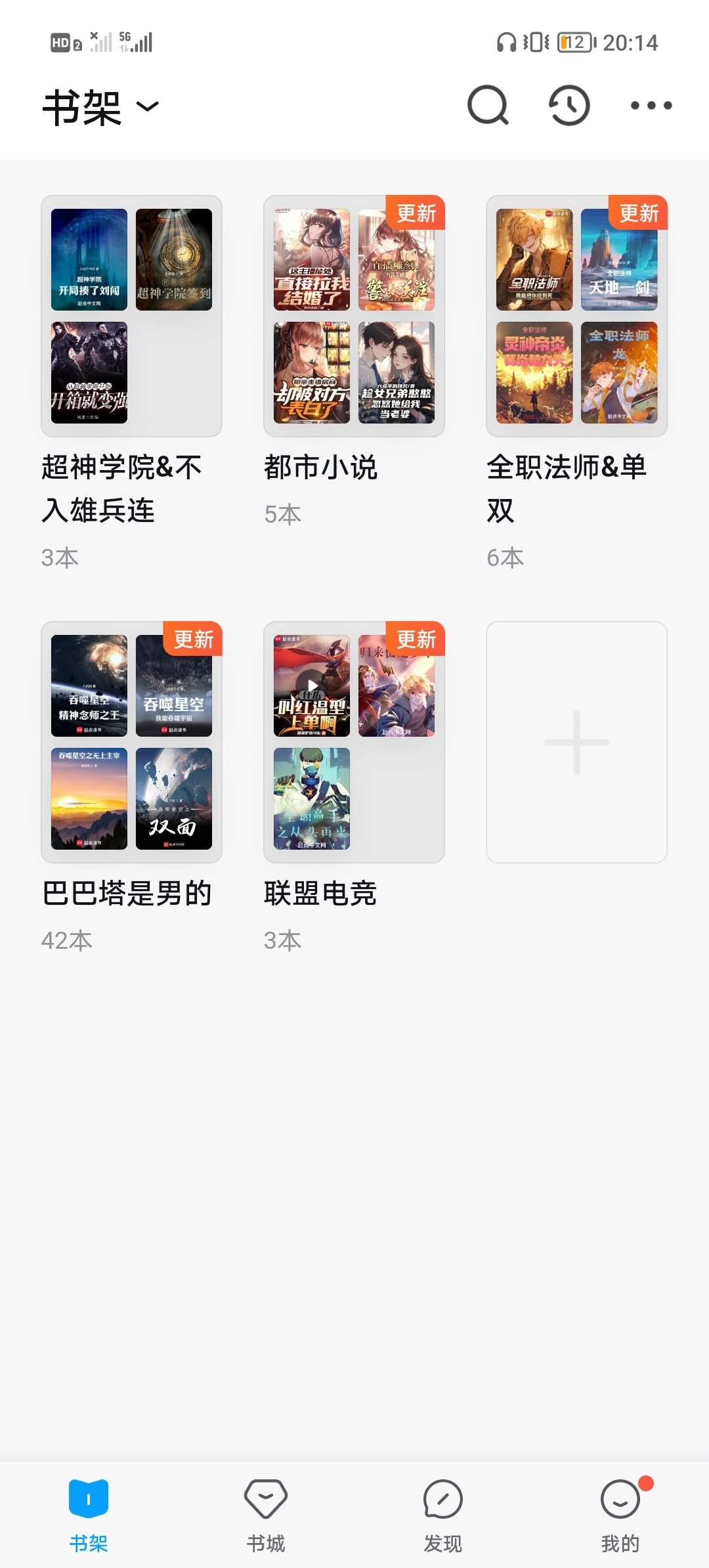Open the 都市小说 folder

click(354, 316)
